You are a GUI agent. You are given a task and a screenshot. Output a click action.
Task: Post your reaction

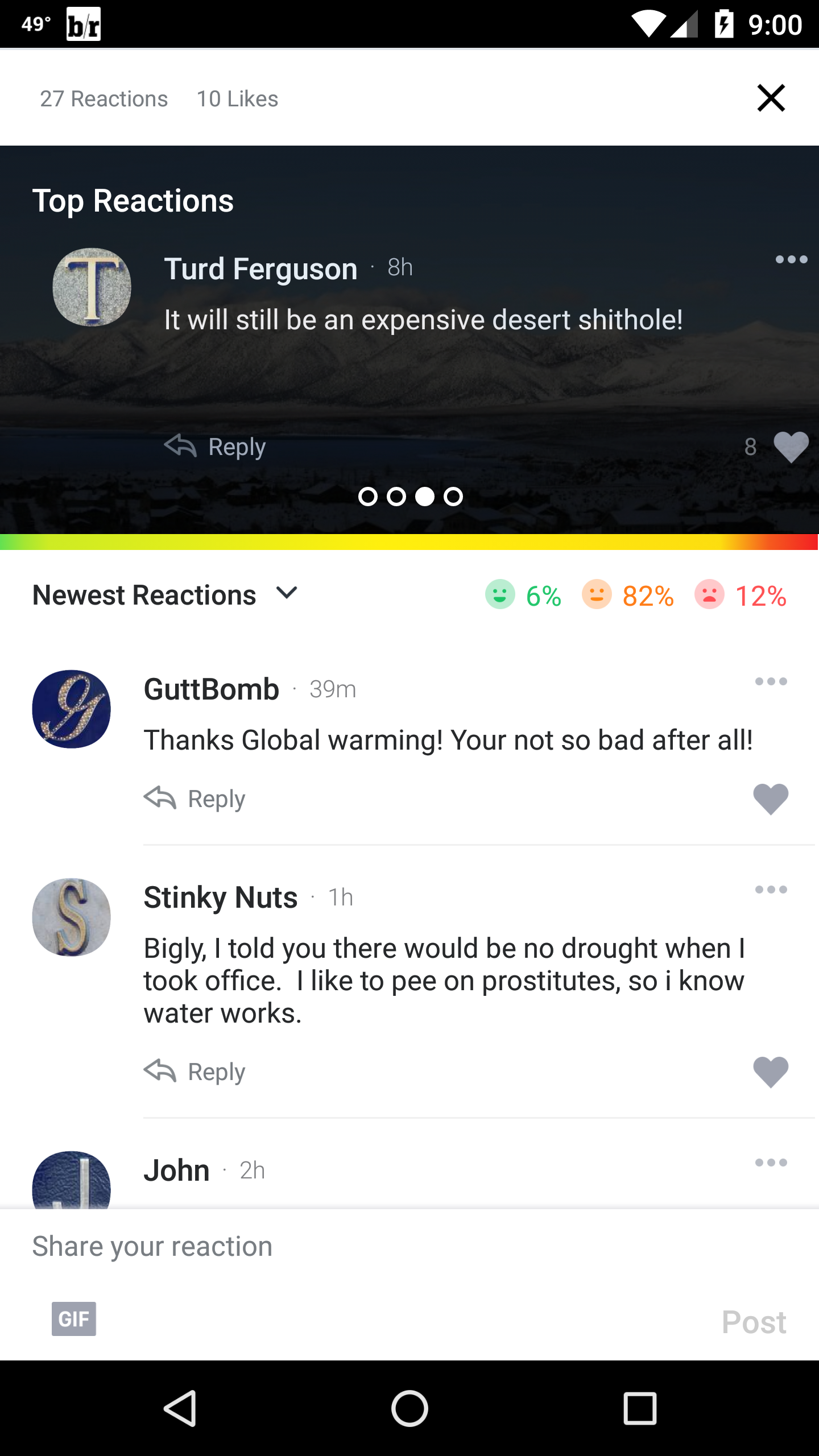[x=754, y=1322]
